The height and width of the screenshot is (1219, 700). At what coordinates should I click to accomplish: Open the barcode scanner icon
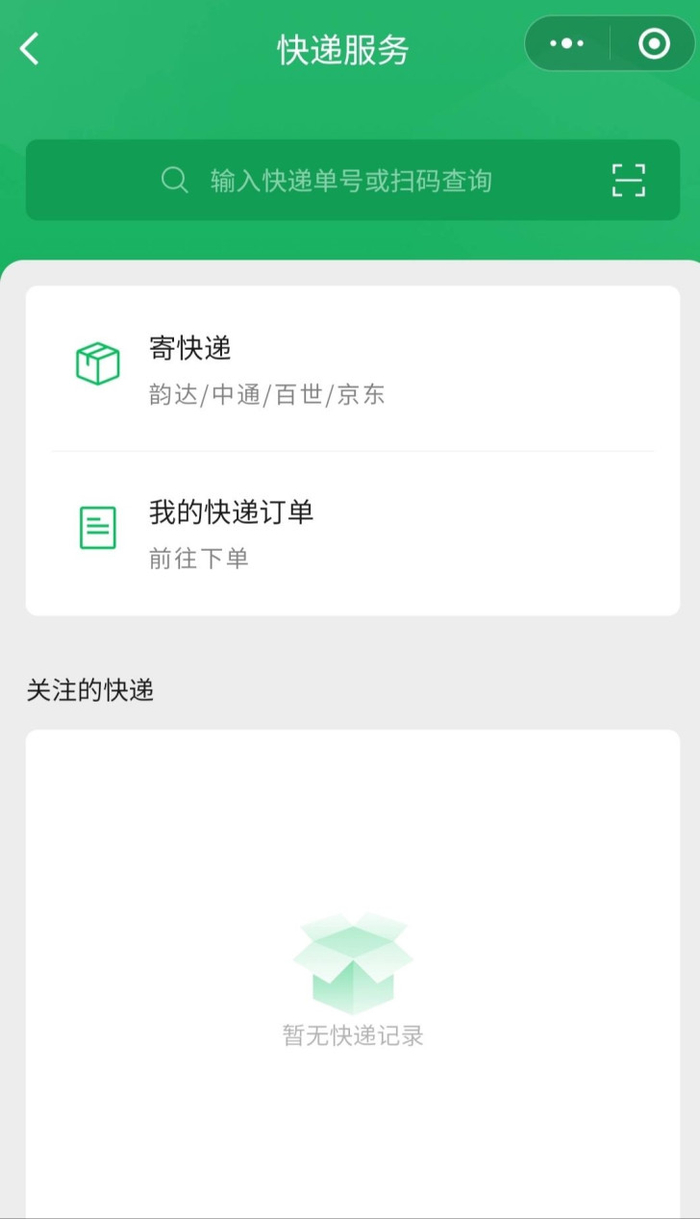coord(628,180)
